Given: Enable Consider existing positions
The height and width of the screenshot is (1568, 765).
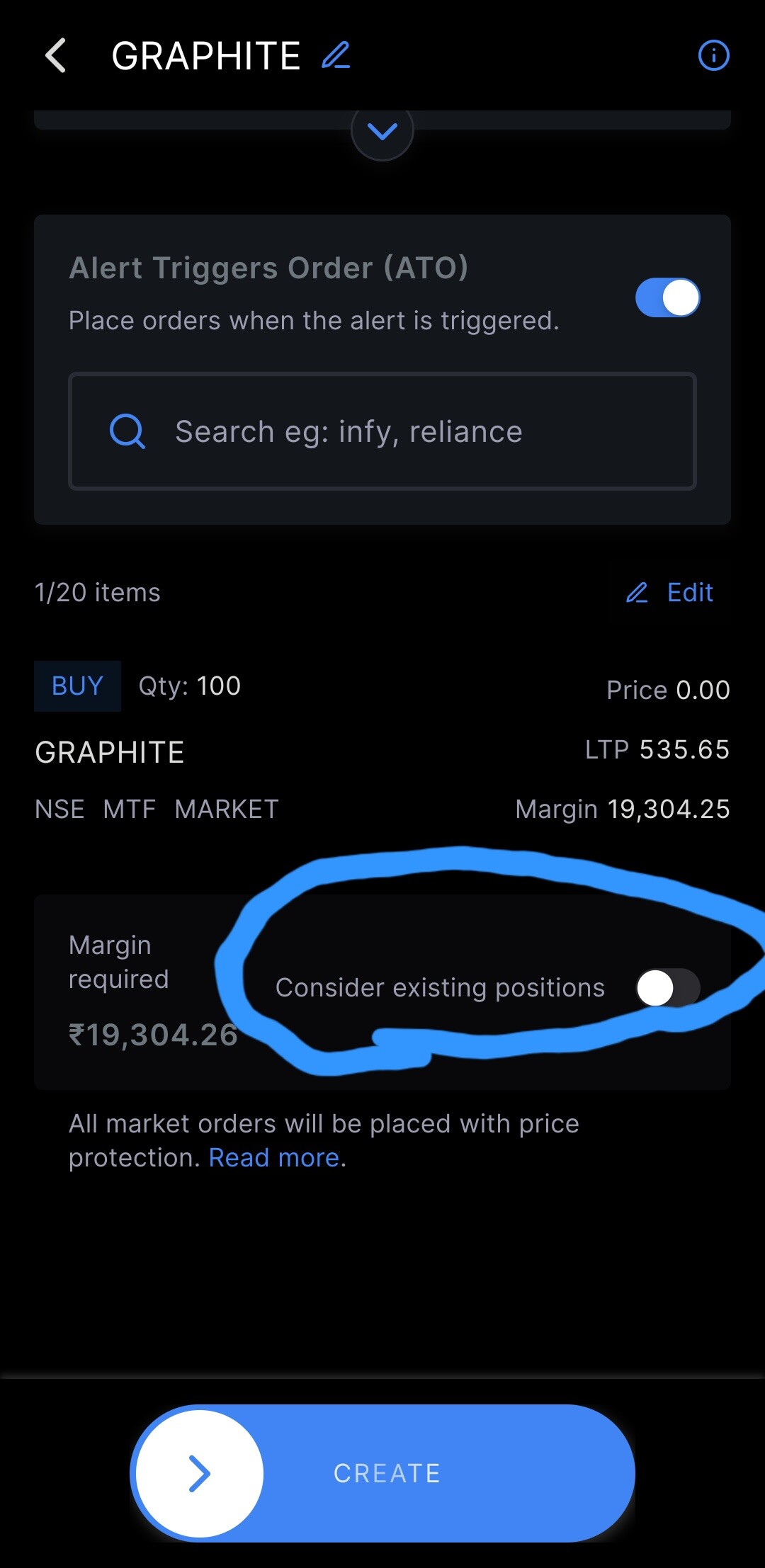Looking at the screenshot, I should pos(668,988).
